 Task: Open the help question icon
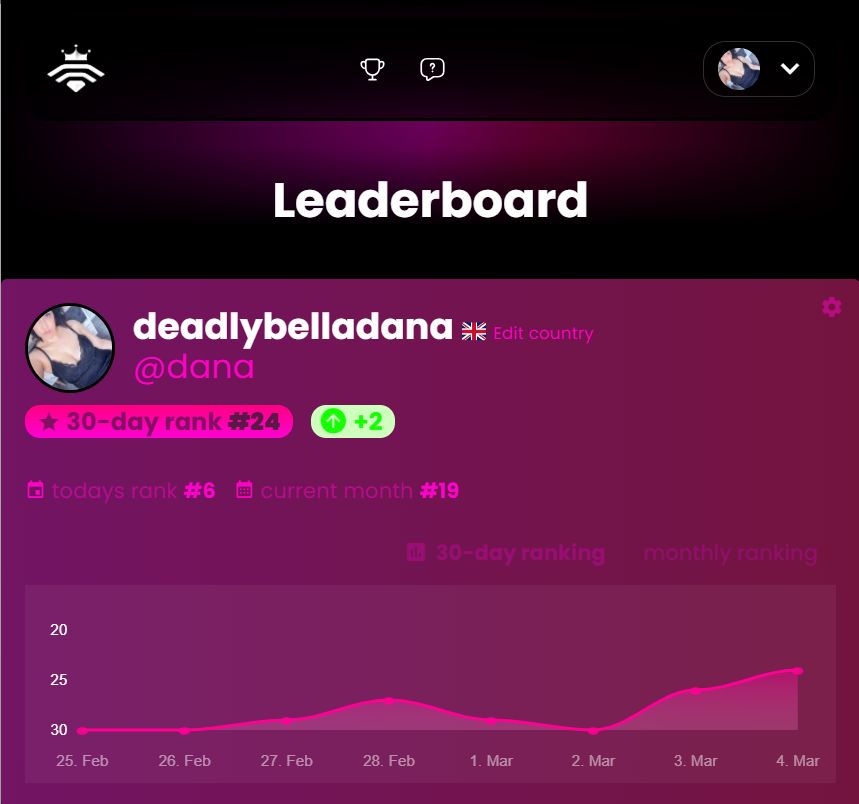pyautogui.click(x=432, y=69)
